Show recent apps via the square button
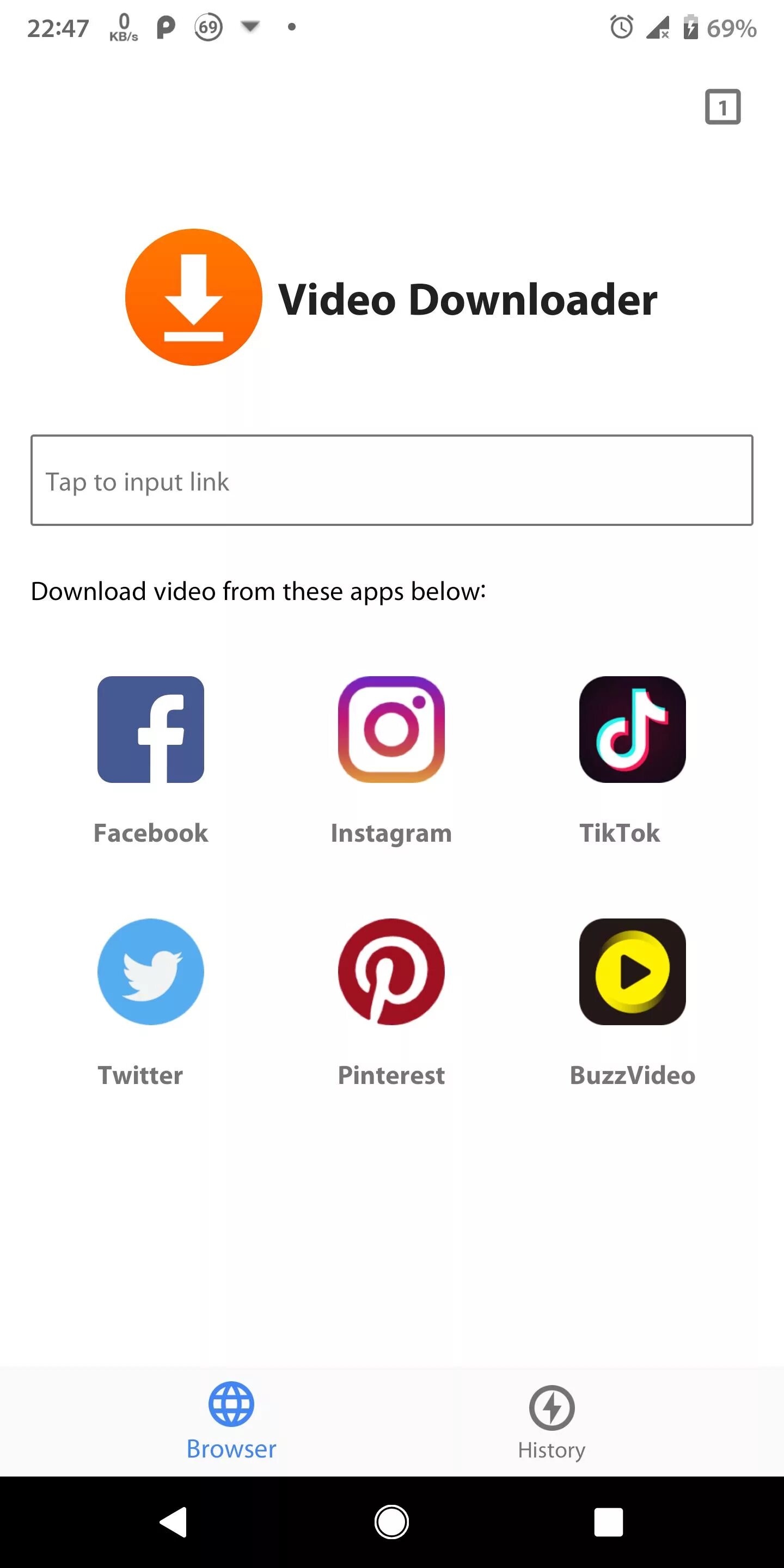Screen dimensions: 784x1568 (x=608, y=1522)
